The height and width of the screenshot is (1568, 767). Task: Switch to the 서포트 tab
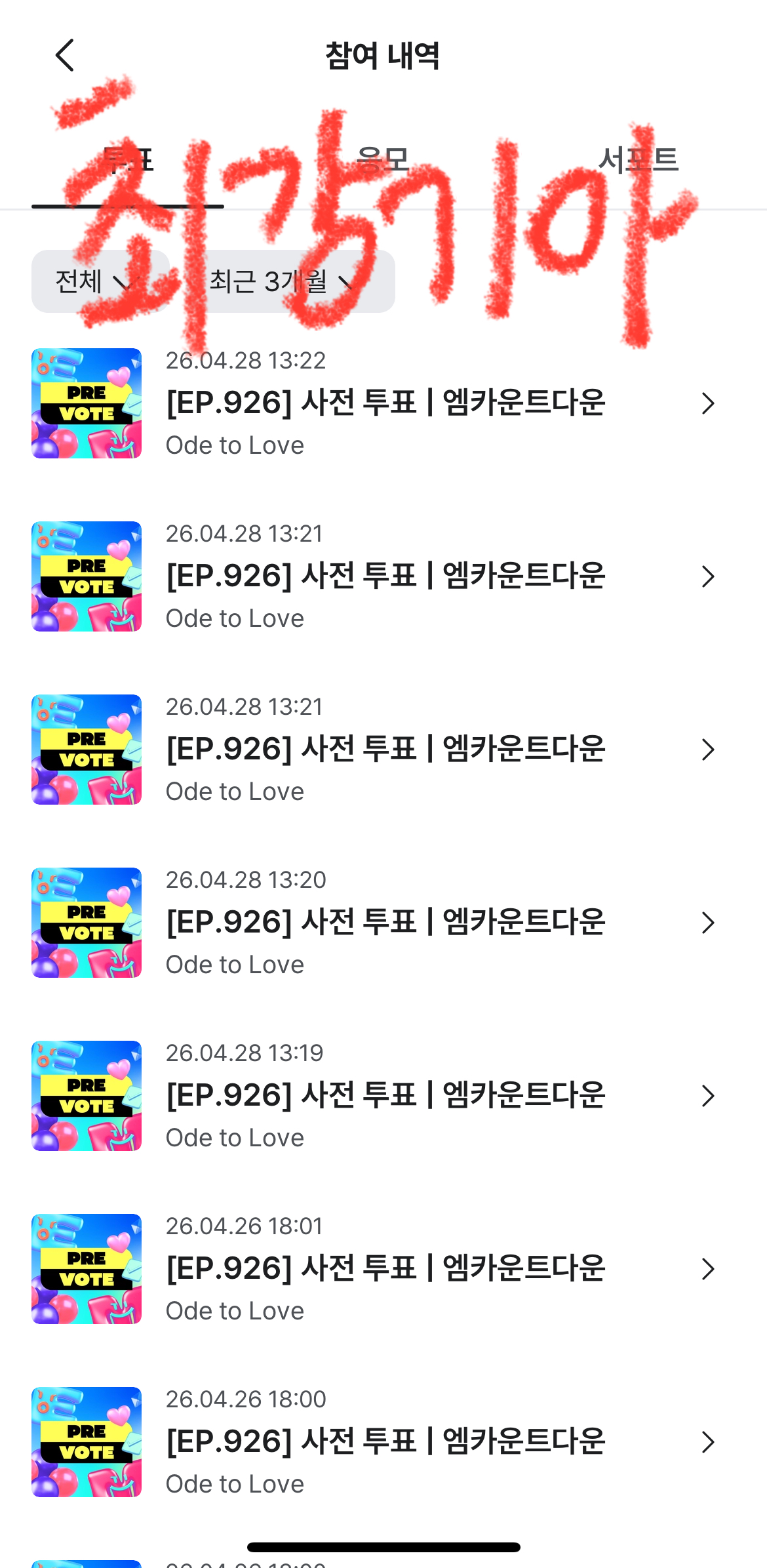tap(639, 160)
